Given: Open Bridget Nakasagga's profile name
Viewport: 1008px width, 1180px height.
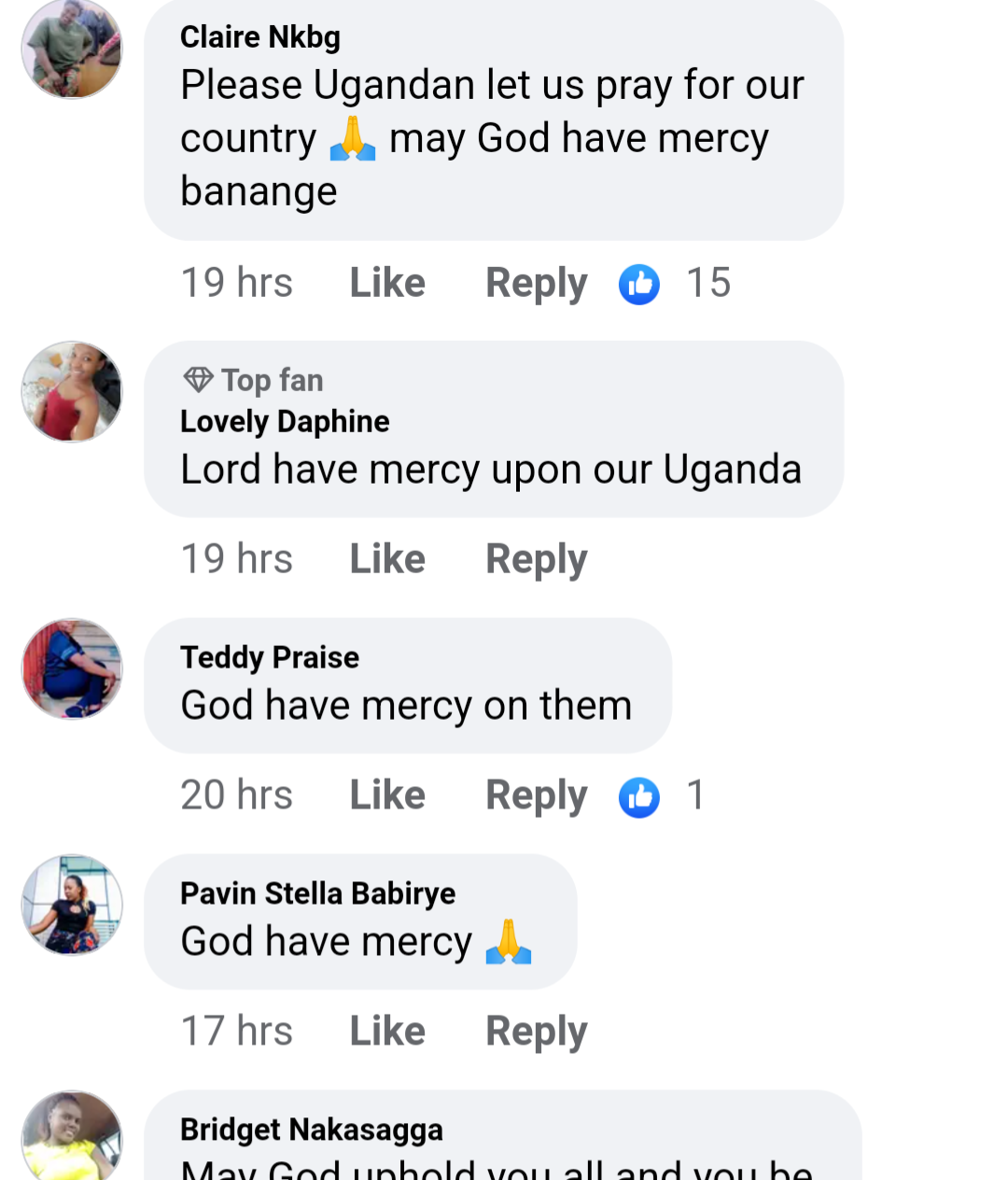Looking at the screenshot, I should (311, 1130).
